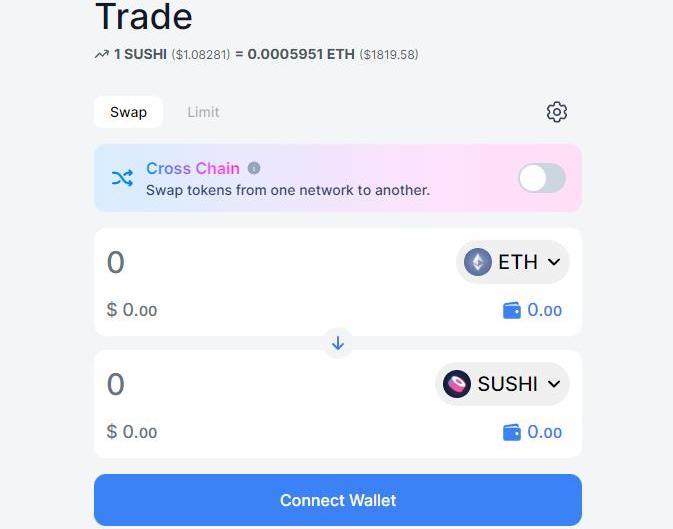Open Cross Chain info tooltip
Image resolution: width=673 pixels, height=529 pixels.
pos(254,169)
